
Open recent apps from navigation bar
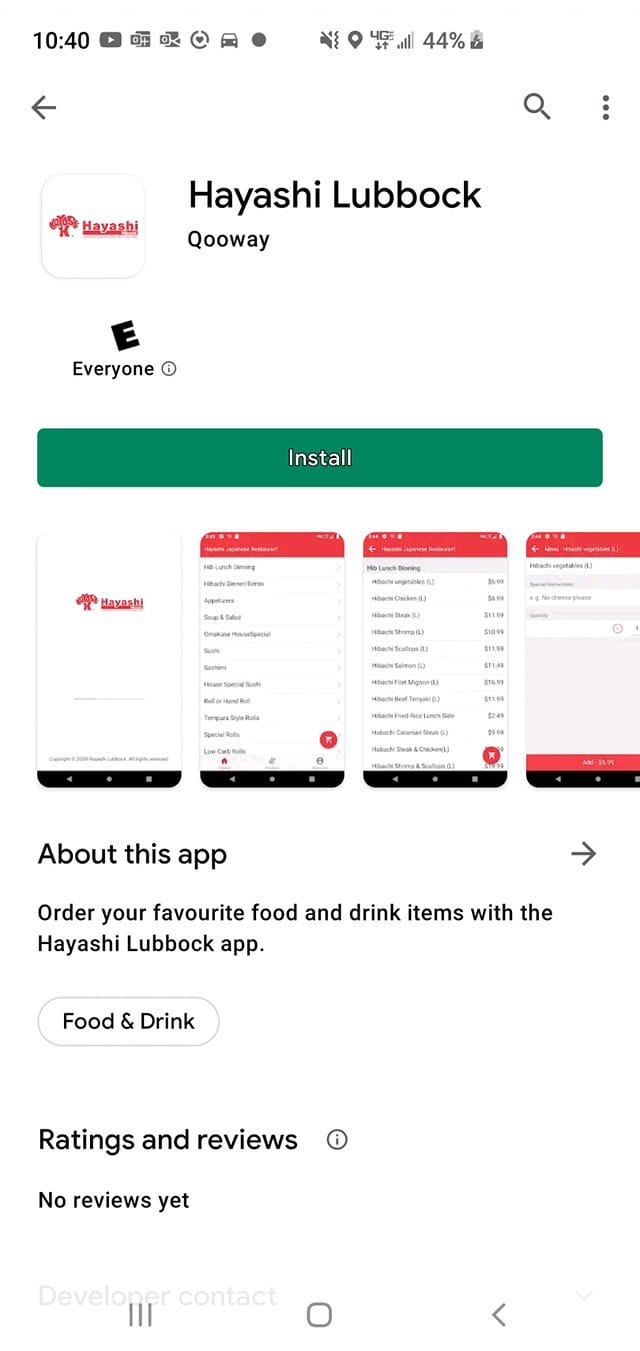(141, 1315)
